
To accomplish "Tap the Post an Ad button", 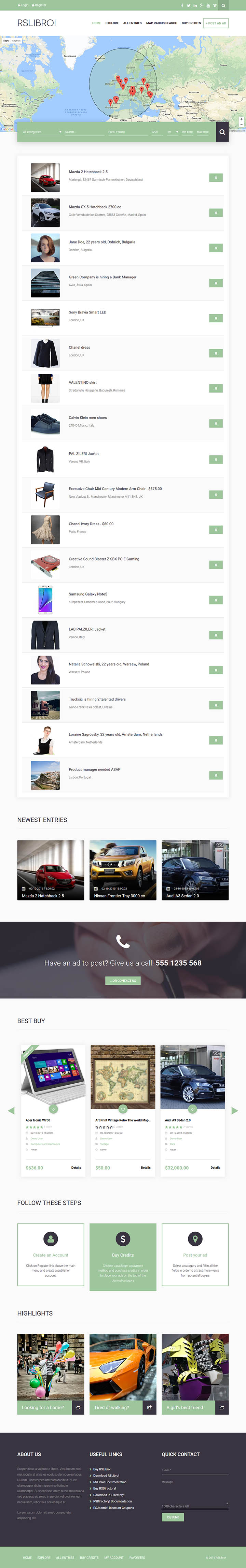I will (216, 23).
